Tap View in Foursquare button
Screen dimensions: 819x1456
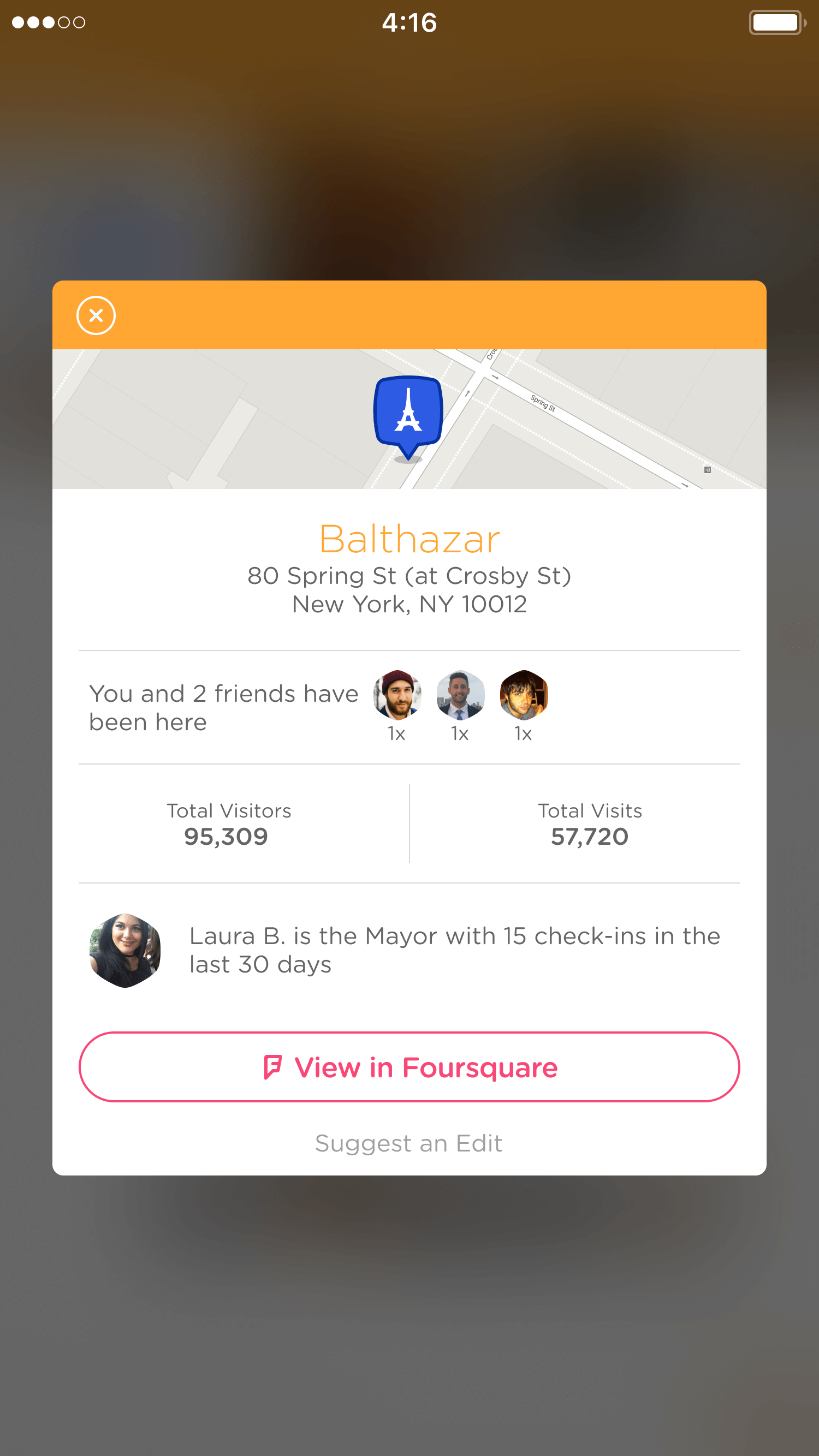coord(409,1067)
